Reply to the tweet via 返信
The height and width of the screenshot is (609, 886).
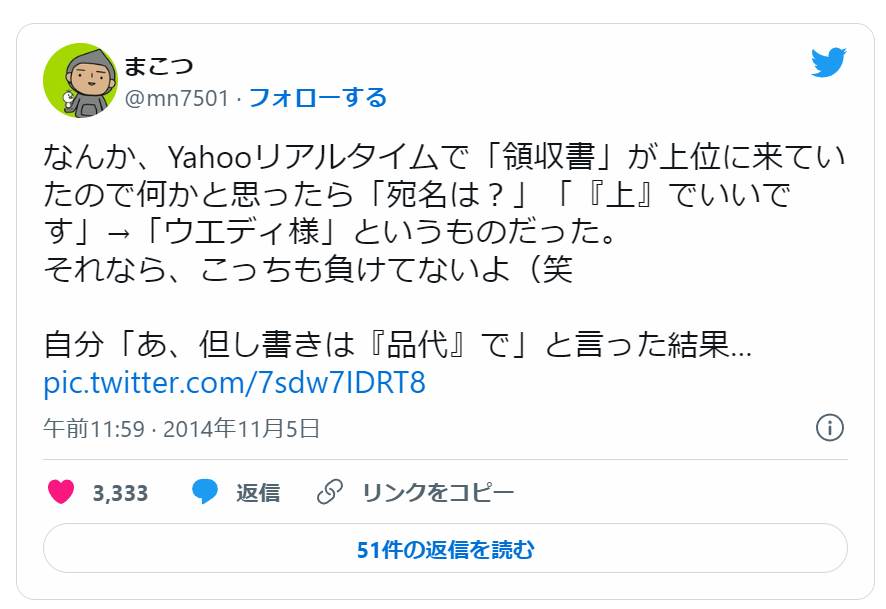237,492
